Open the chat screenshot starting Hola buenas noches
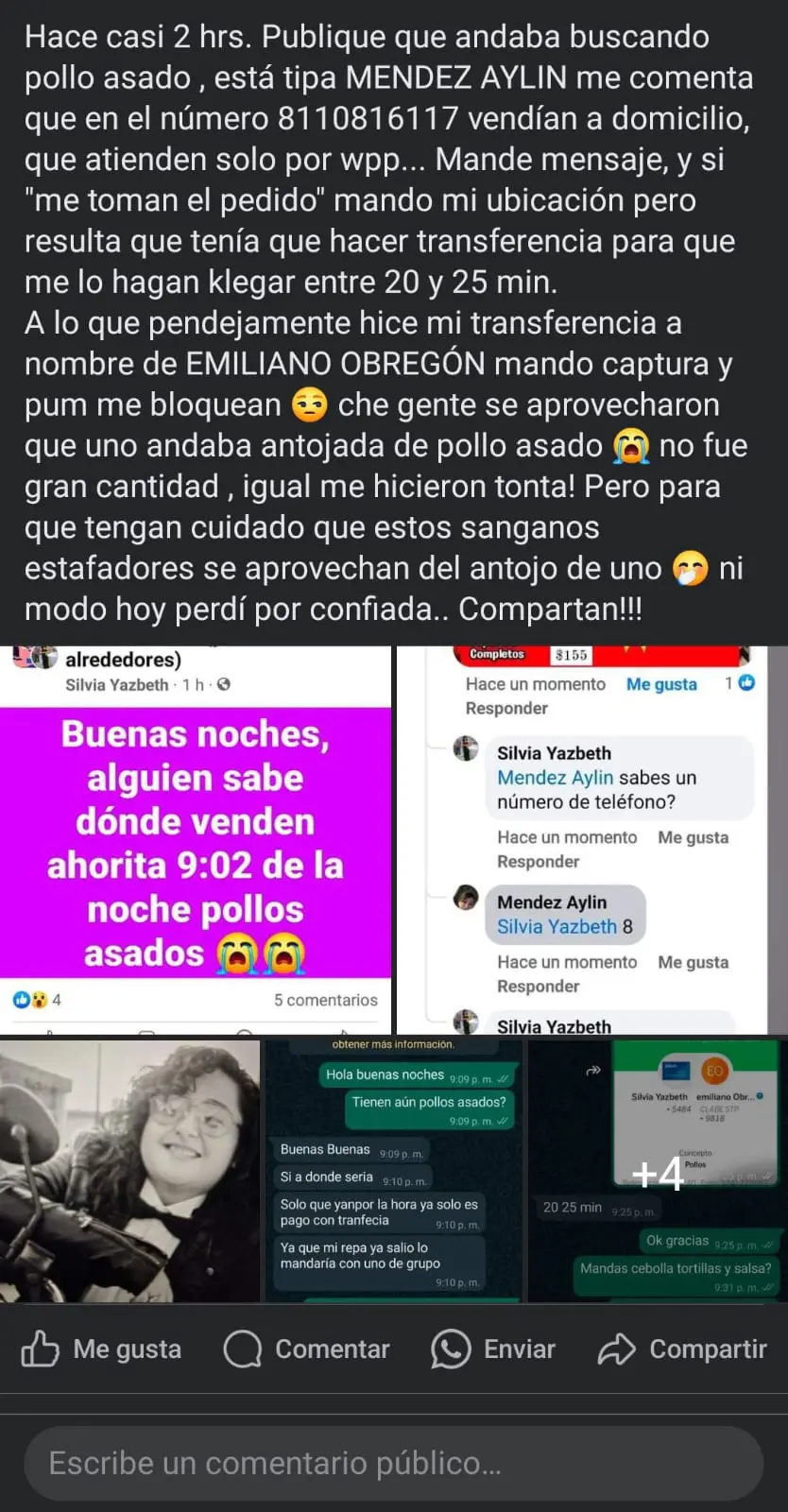This screenshot has width=788, height=1512. [x=393, y=1170]
